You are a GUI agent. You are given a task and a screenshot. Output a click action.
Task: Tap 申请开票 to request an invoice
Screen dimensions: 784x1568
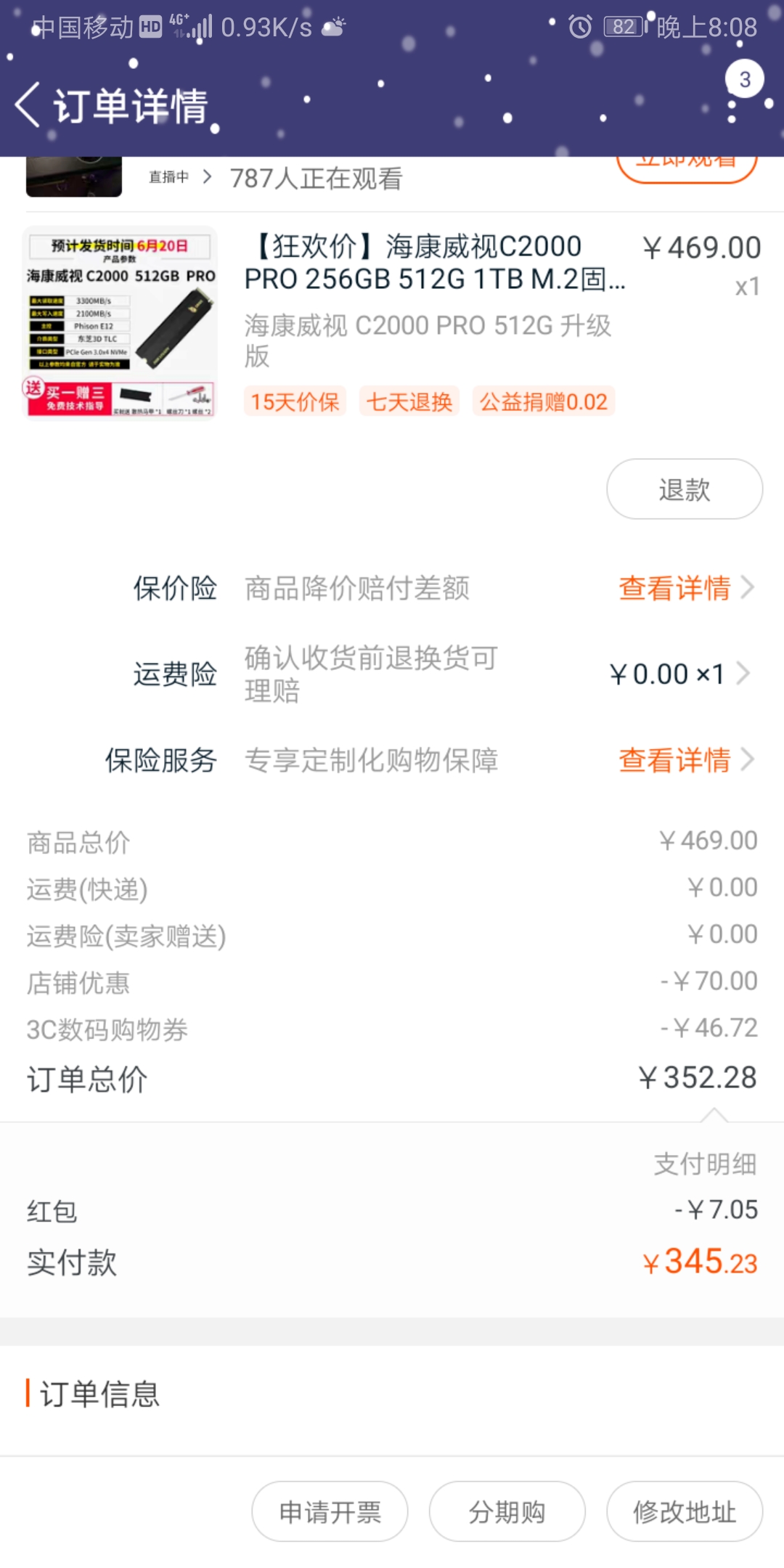tap(330, 1512)
